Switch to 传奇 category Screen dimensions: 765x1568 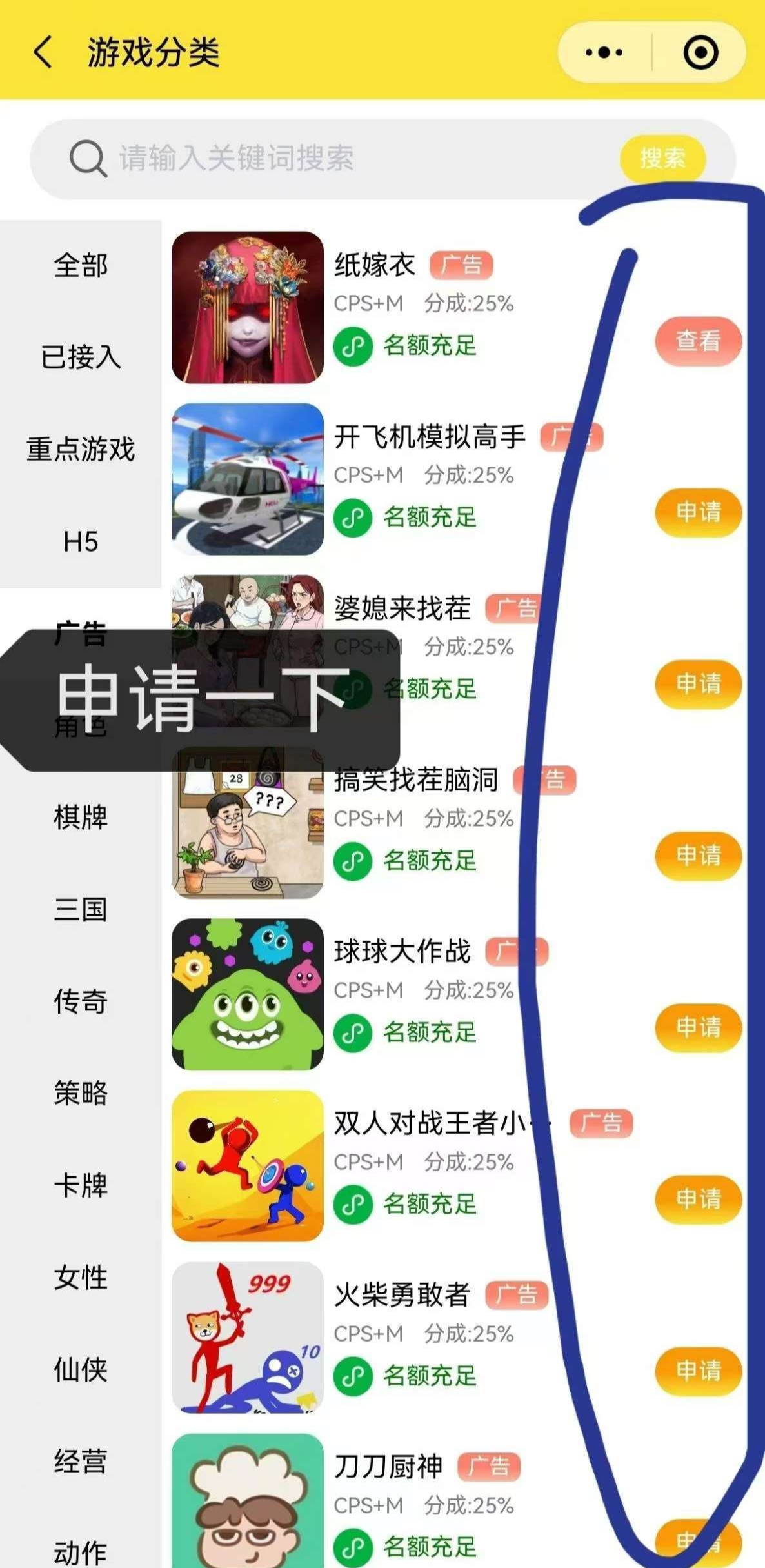click(x=81, y=1001)
